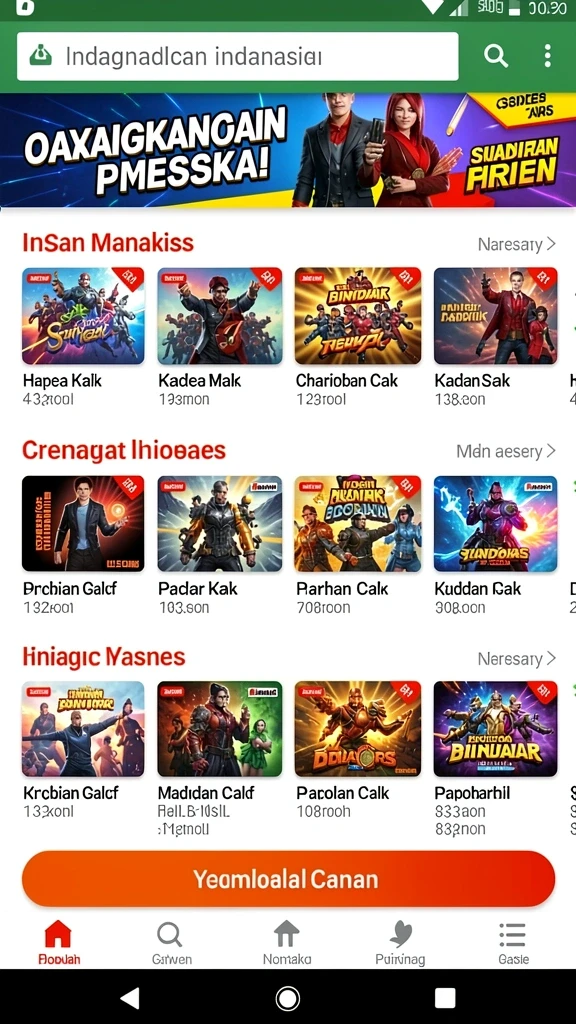Open the Prcbian Galcf game card
This screenshot has width=576, height=1024.
tap(83, 545)
